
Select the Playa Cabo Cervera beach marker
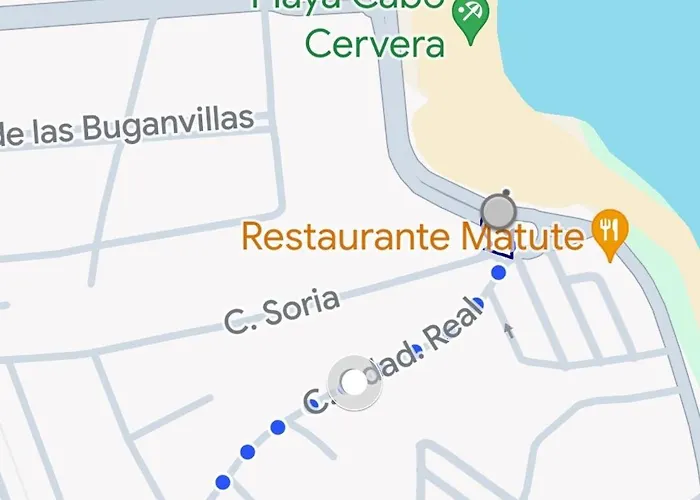click(x=467, y=16)
